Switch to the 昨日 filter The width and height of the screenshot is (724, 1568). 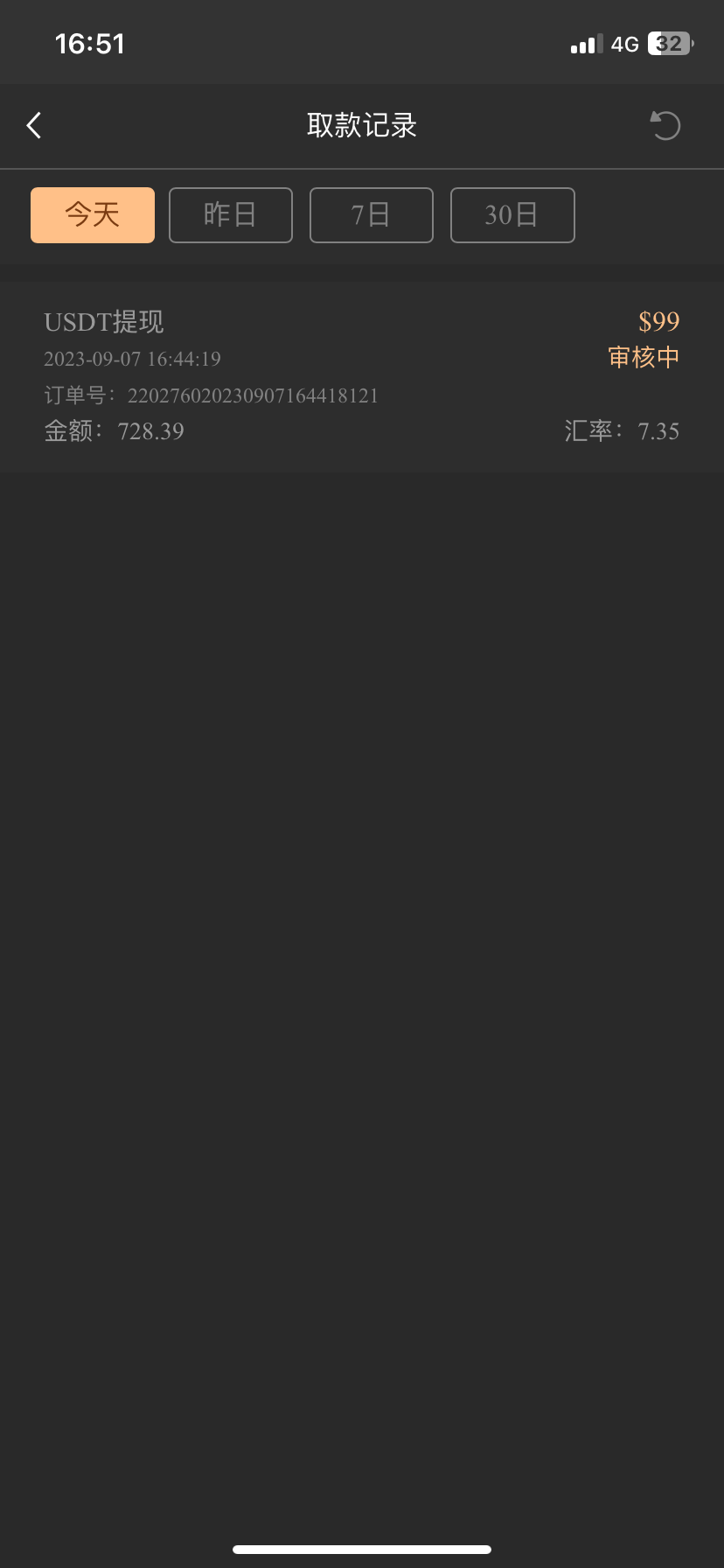tap(231, 215)
